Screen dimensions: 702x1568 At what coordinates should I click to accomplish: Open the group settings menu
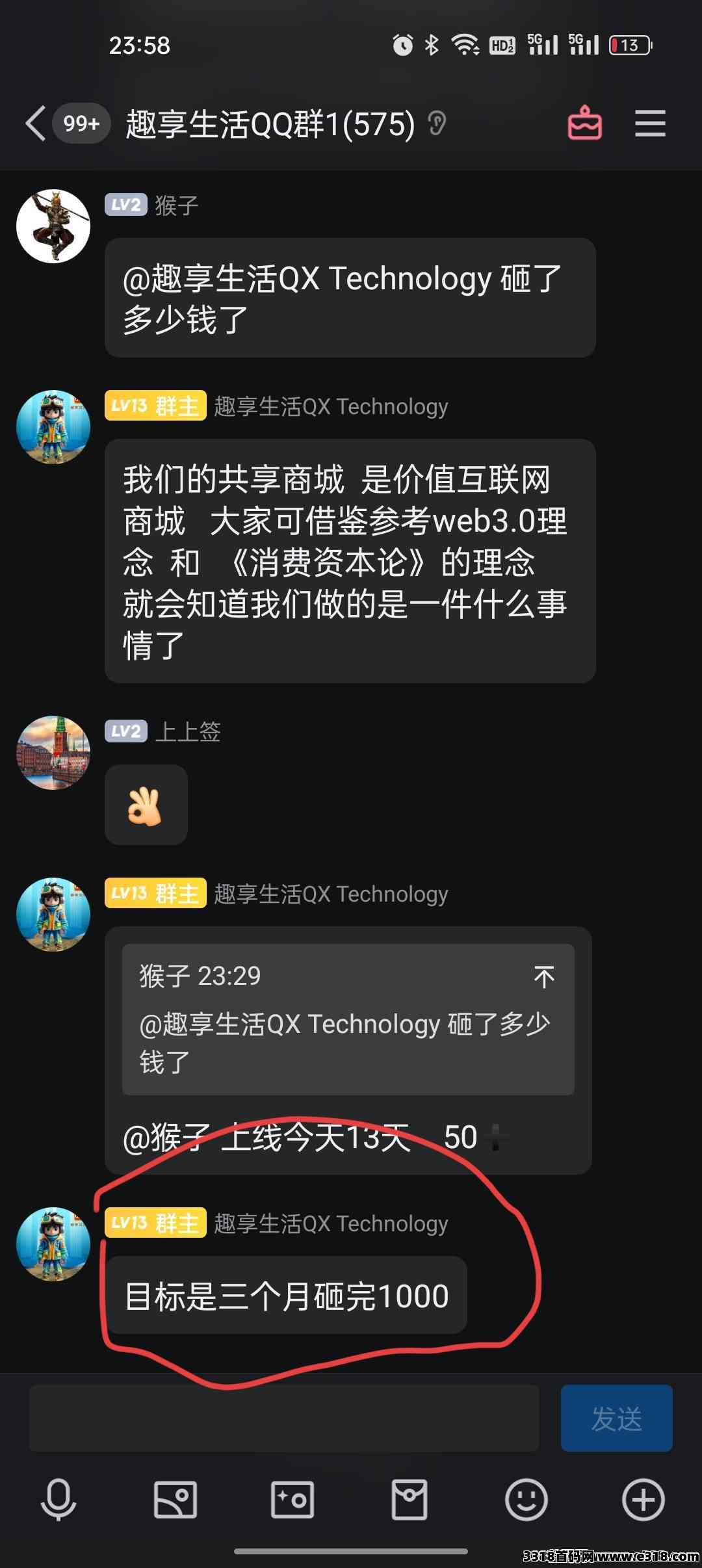click(x=650, y=123)
